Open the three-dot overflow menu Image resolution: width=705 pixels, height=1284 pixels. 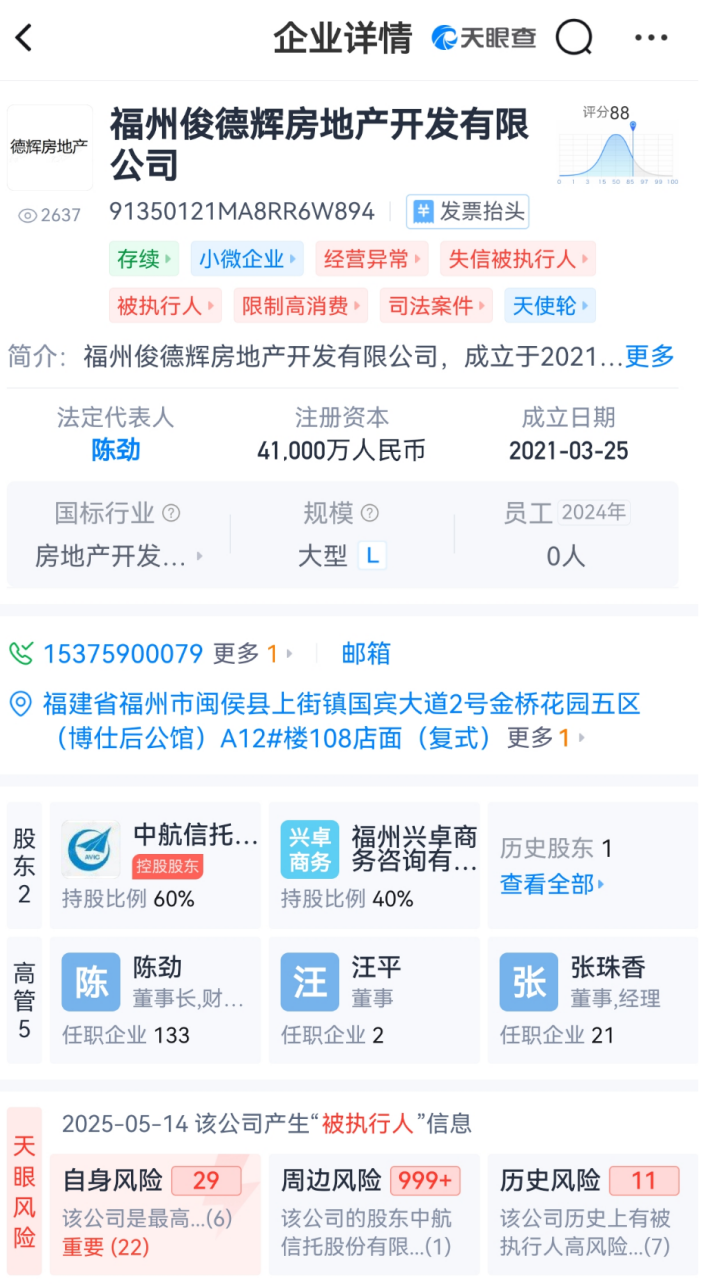651,38
